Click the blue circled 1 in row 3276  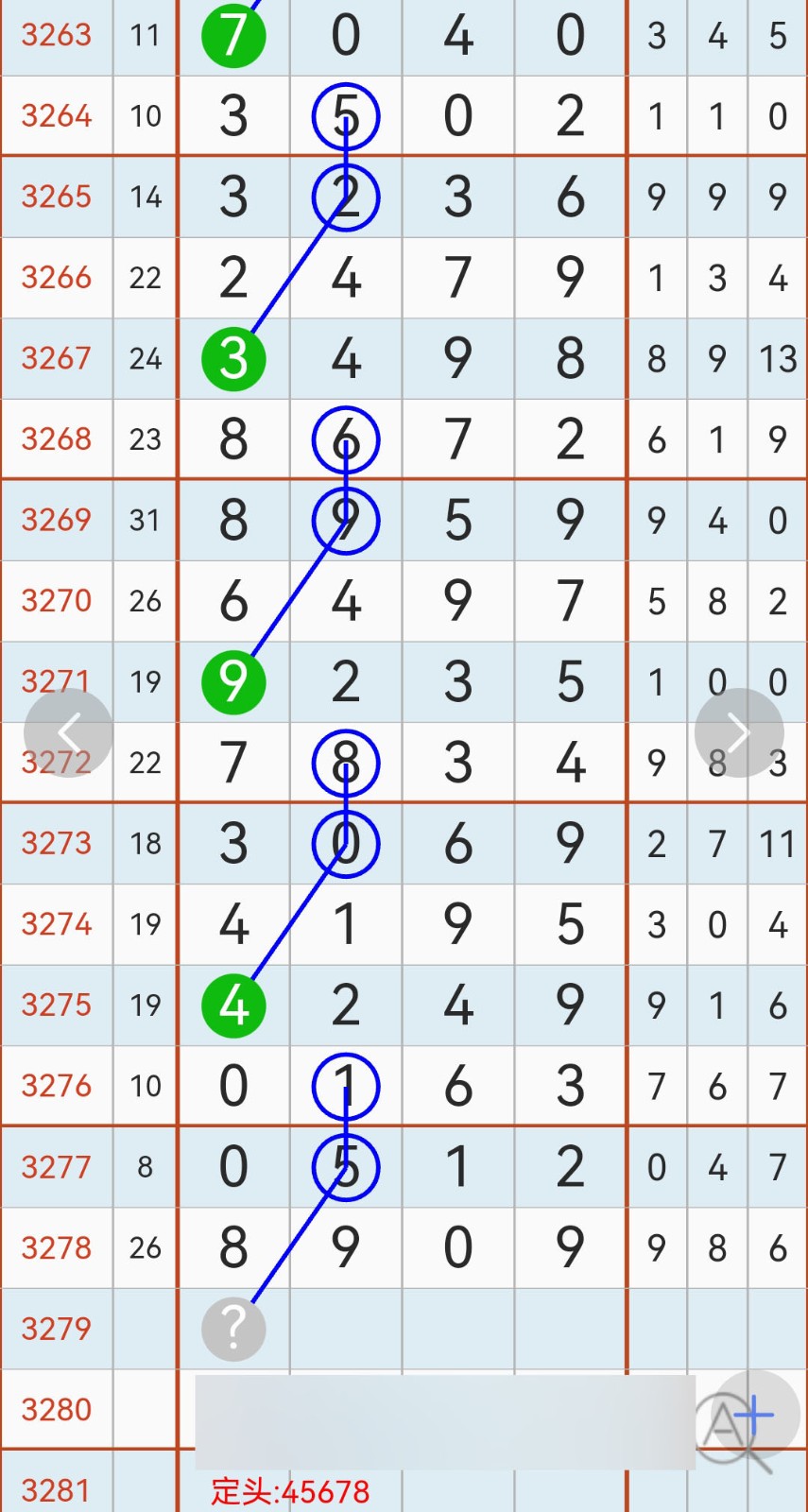[346, 1087]
